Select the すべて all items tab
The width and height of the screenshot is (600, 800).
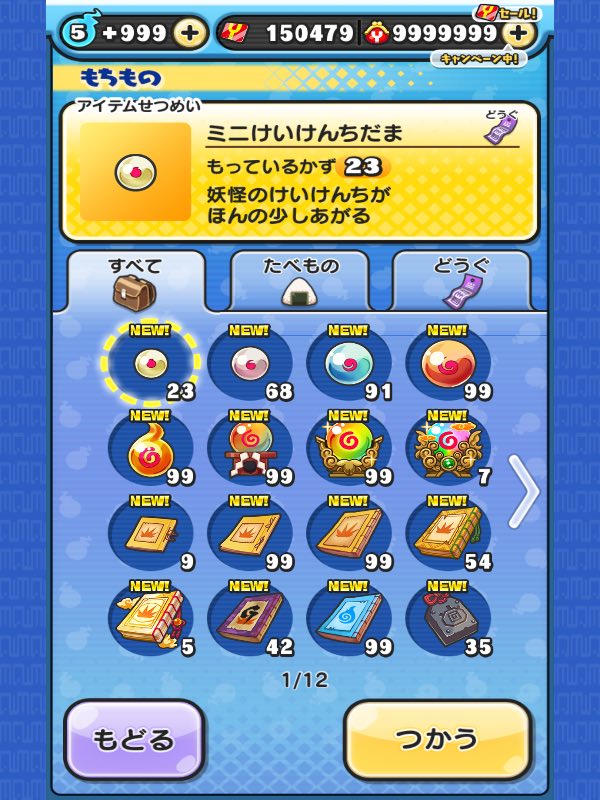[x=135, y=280]
